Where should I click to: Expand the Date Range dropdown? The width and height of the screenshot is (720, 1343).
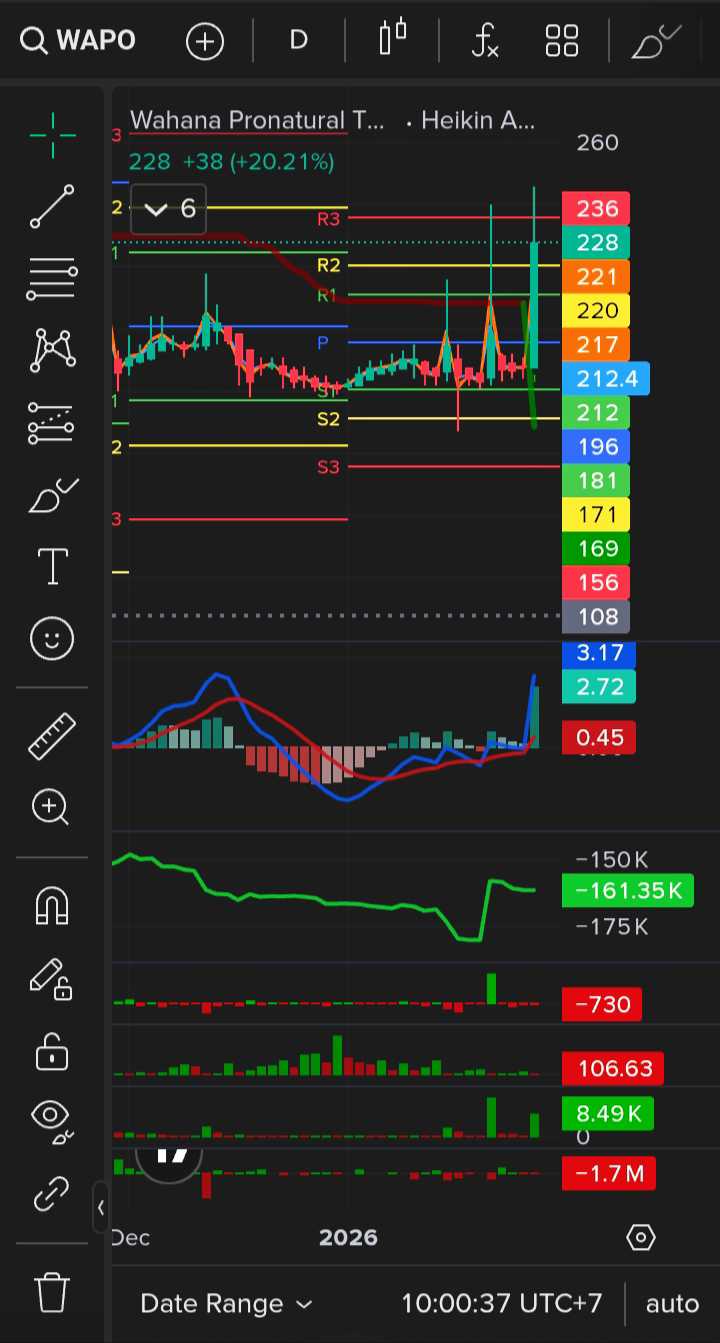point(226,1304)
